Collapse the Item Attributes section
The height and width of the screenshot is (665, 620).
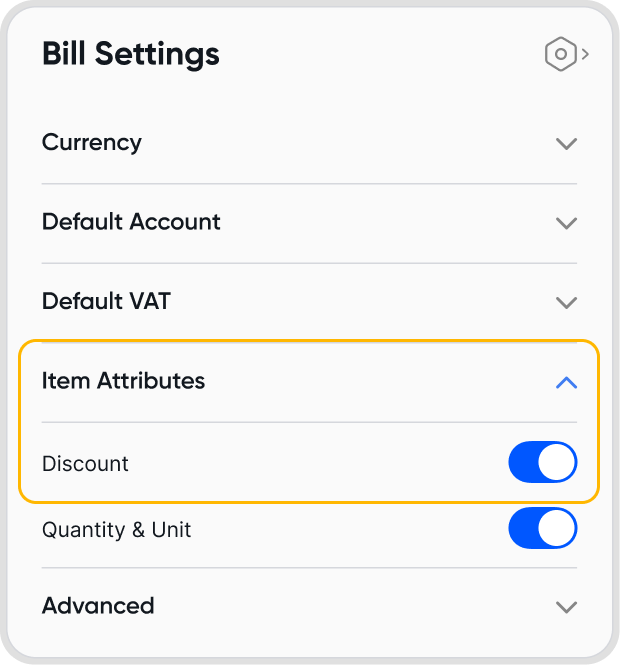(566, 381)
